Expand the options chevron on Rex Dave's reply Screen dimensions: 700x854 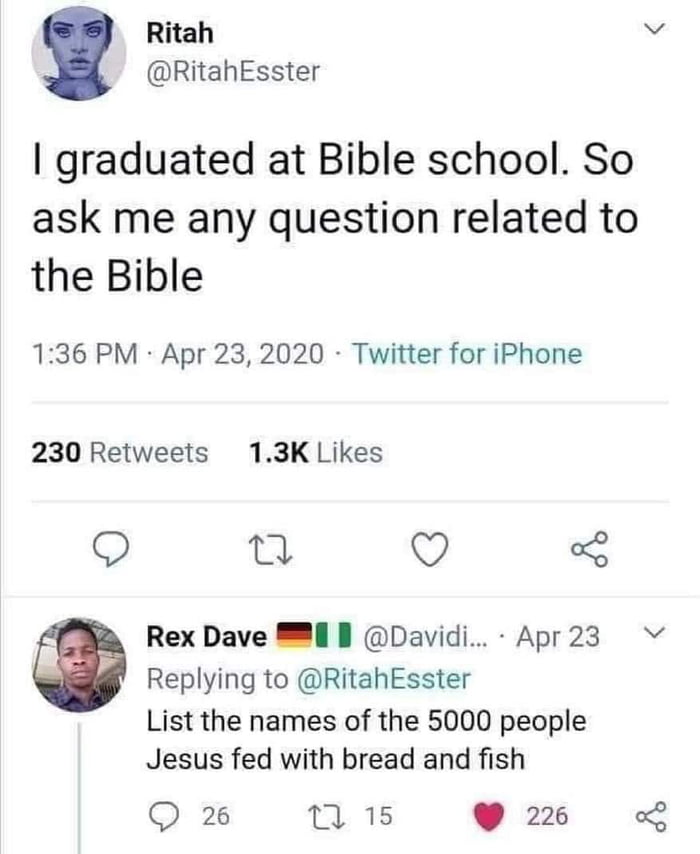[x=652, y=634]
